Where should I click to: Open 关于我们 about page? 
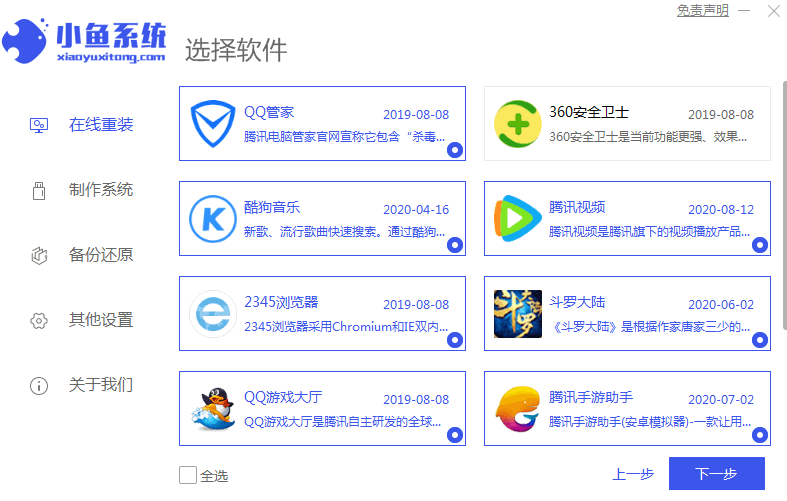pos(100,385)
